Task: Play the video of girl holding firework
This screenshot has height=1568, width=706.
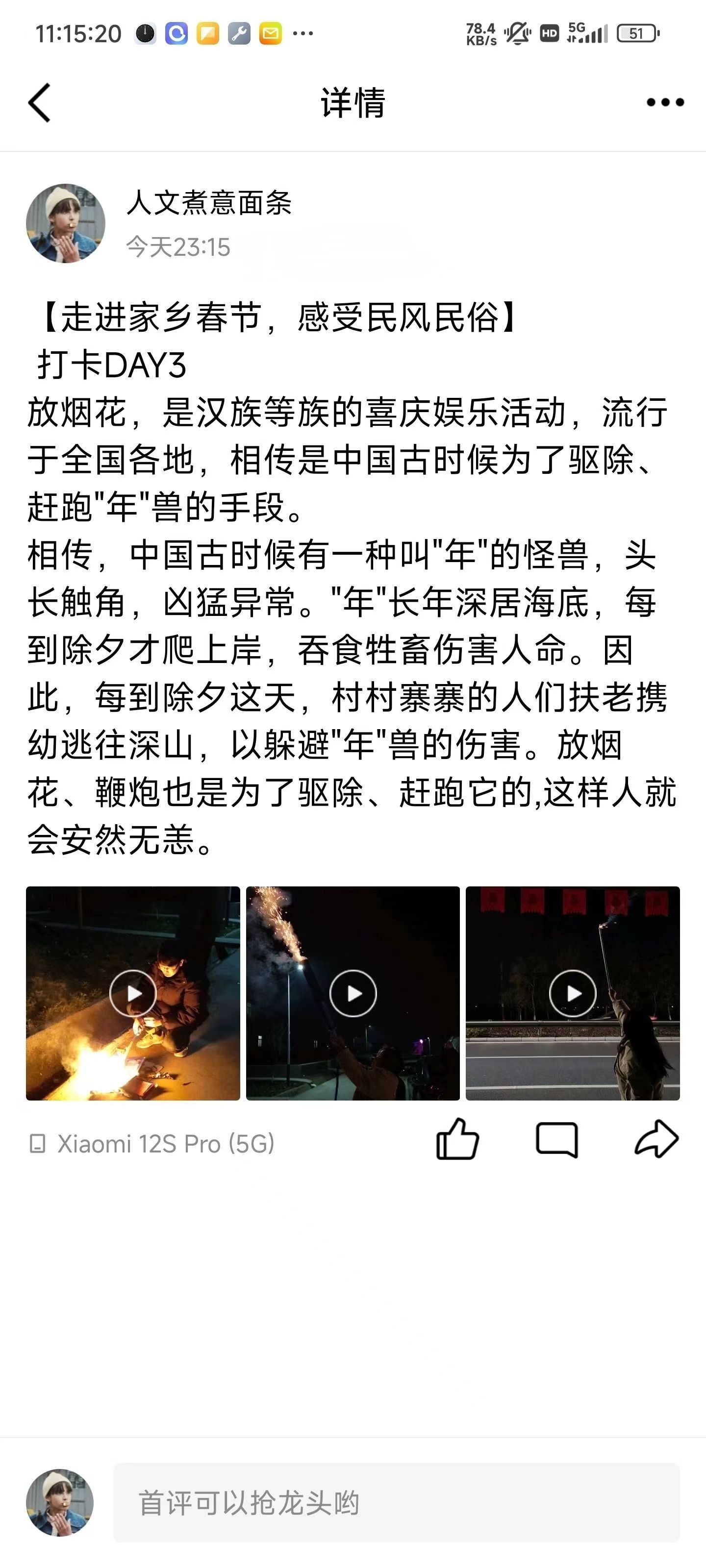Action: coord(573,993)
